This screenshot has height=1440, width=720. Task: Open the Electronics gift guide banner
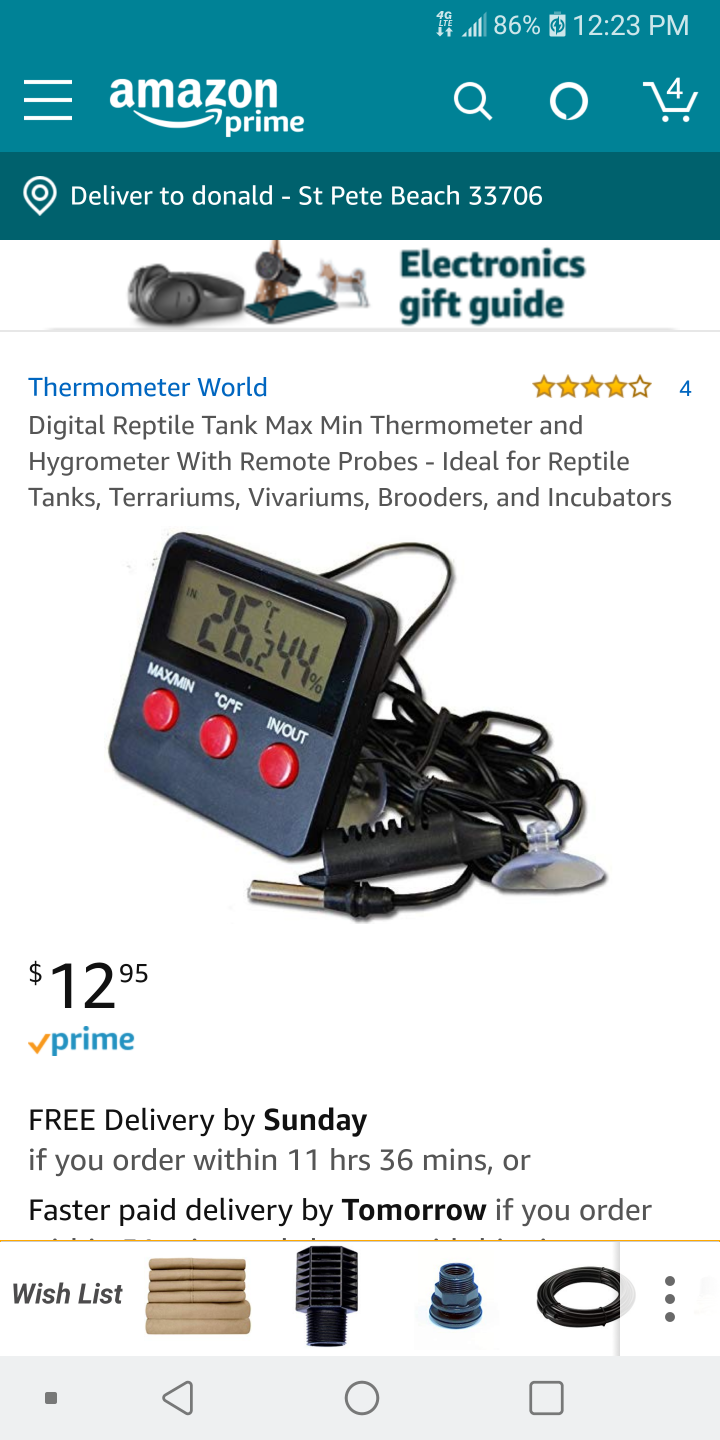pyautogui.click(x=360, y=284)
